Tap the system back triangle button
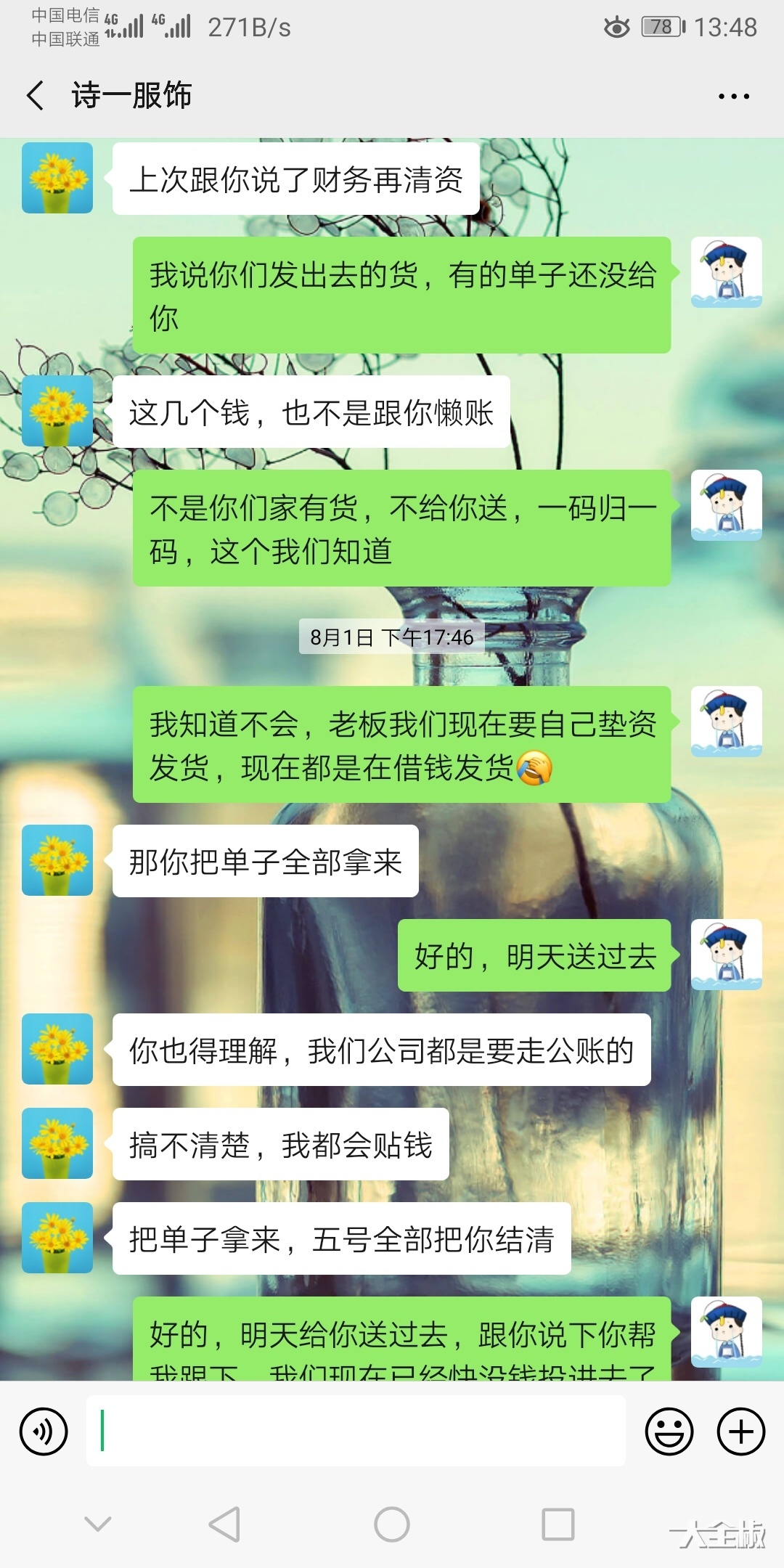 pyautogui.click(x=224, y=1524)
